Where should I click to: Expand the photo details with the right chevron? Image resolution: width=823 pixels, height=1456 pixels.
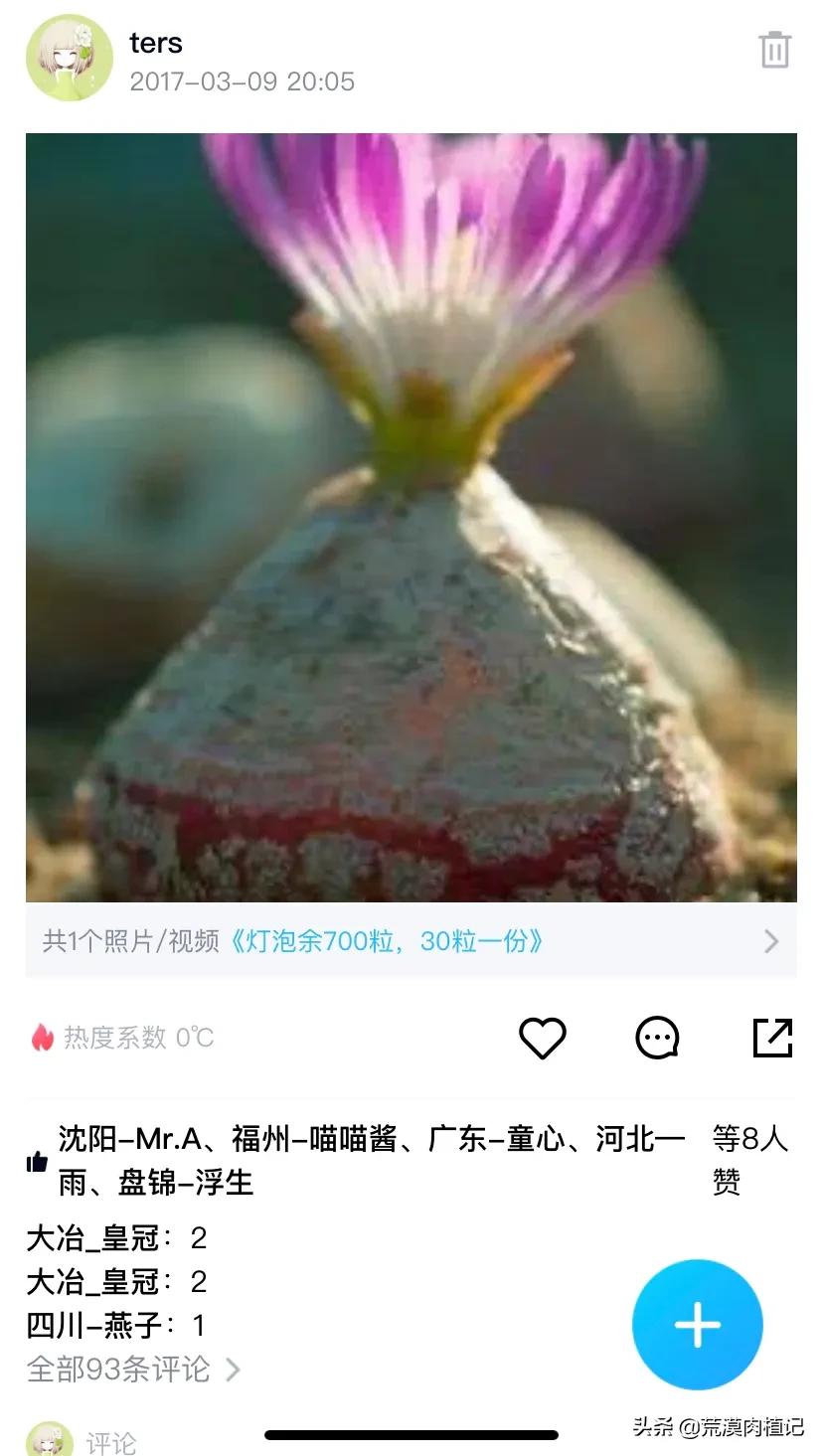point(770,939)
